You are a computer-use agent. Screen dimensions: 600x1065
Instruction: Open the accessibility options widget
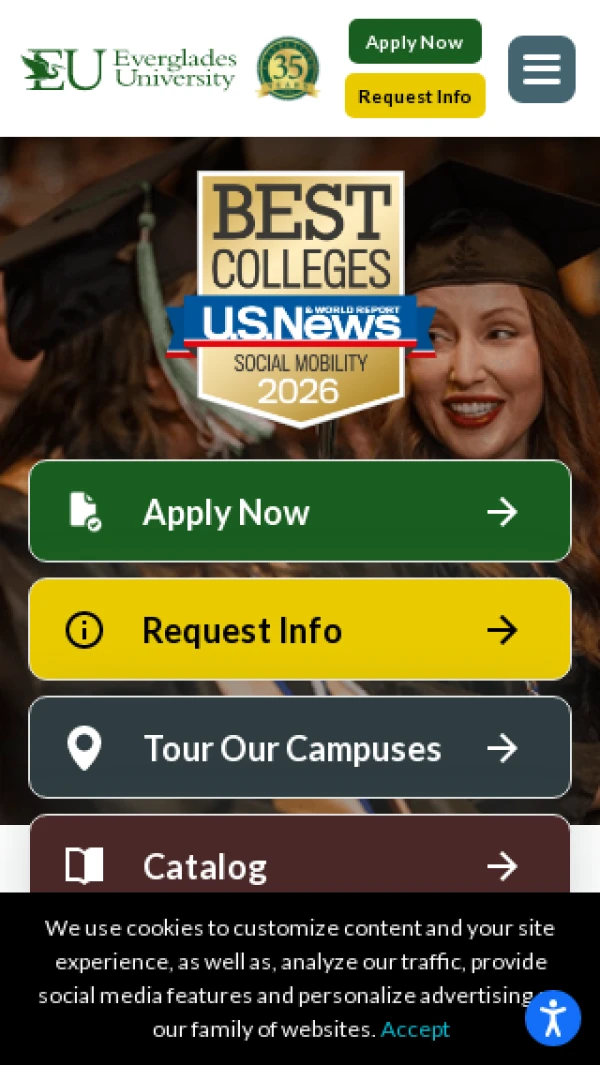(553, 1018)
